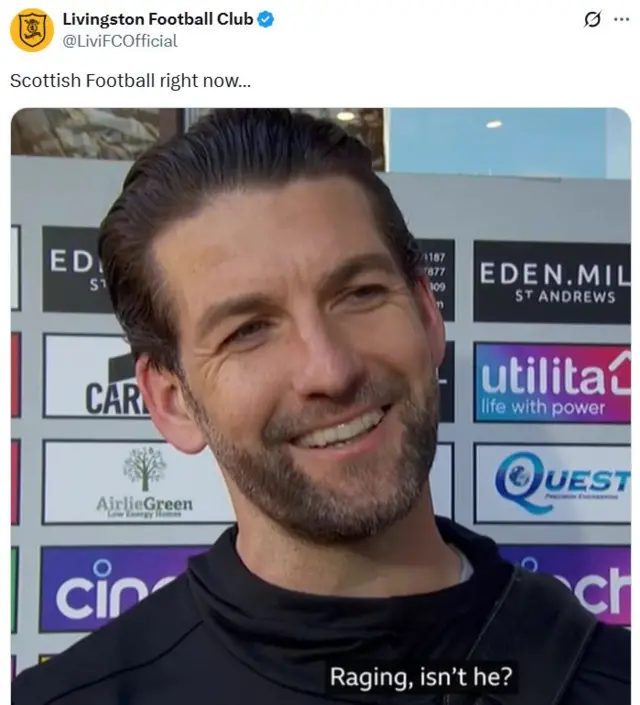Open the Livingston Football Club account name
The image size is (640, 705).
click(157, 19)
